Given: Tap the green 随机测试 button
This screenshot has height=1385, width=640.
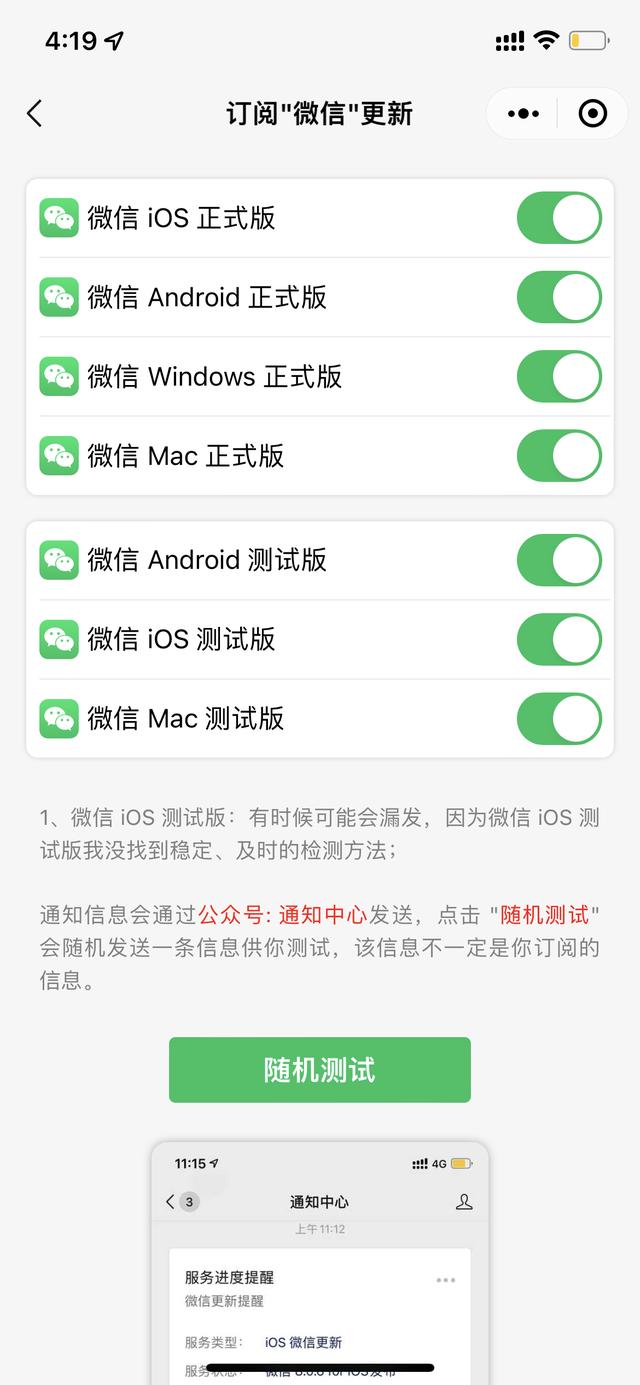Looking at the screenshot, I should click(x=320, y=1070).
